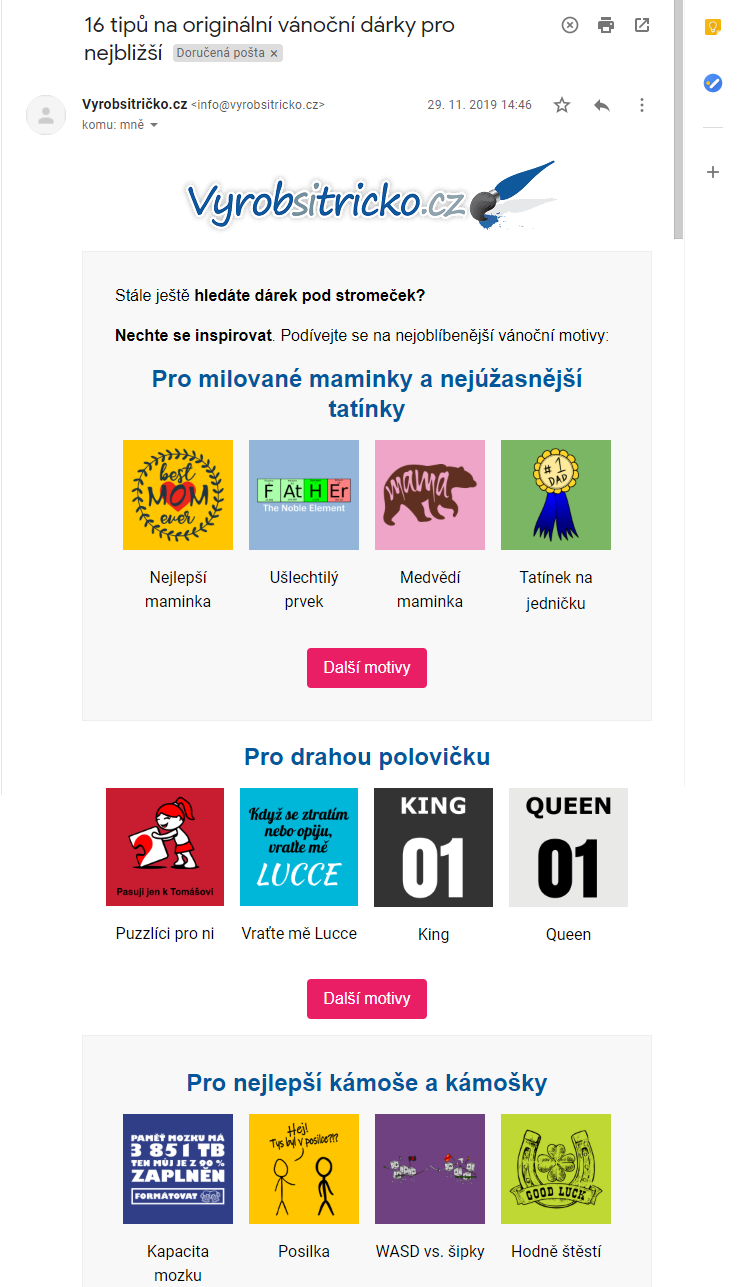Remove the Doručená pošta label
Image resolution: width=742 pixels, height=1287 pixels.
click(x=275, y=53)
